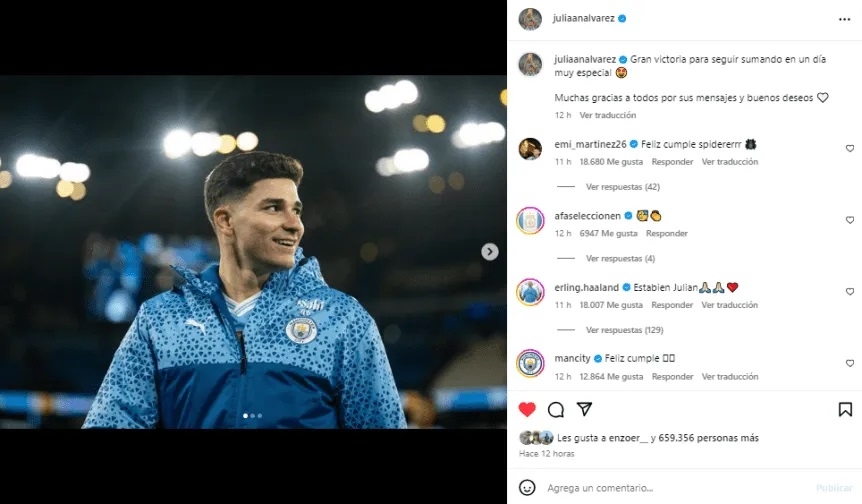Screen dimensions: 862x504
Task: Like erling.haaland's comment
Action: coord(850,291)
